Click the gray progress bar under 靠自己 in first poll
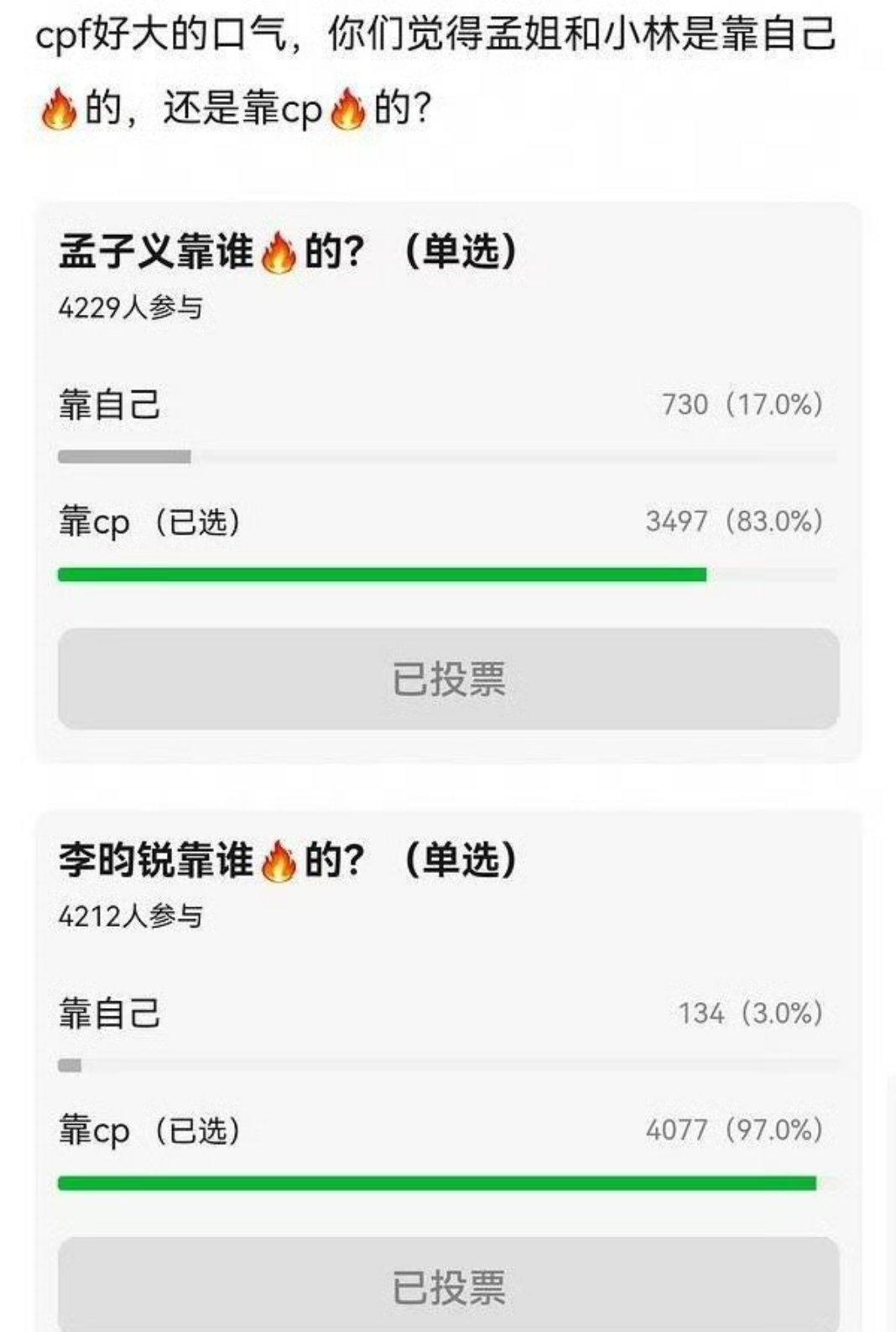 click(126, 457)
